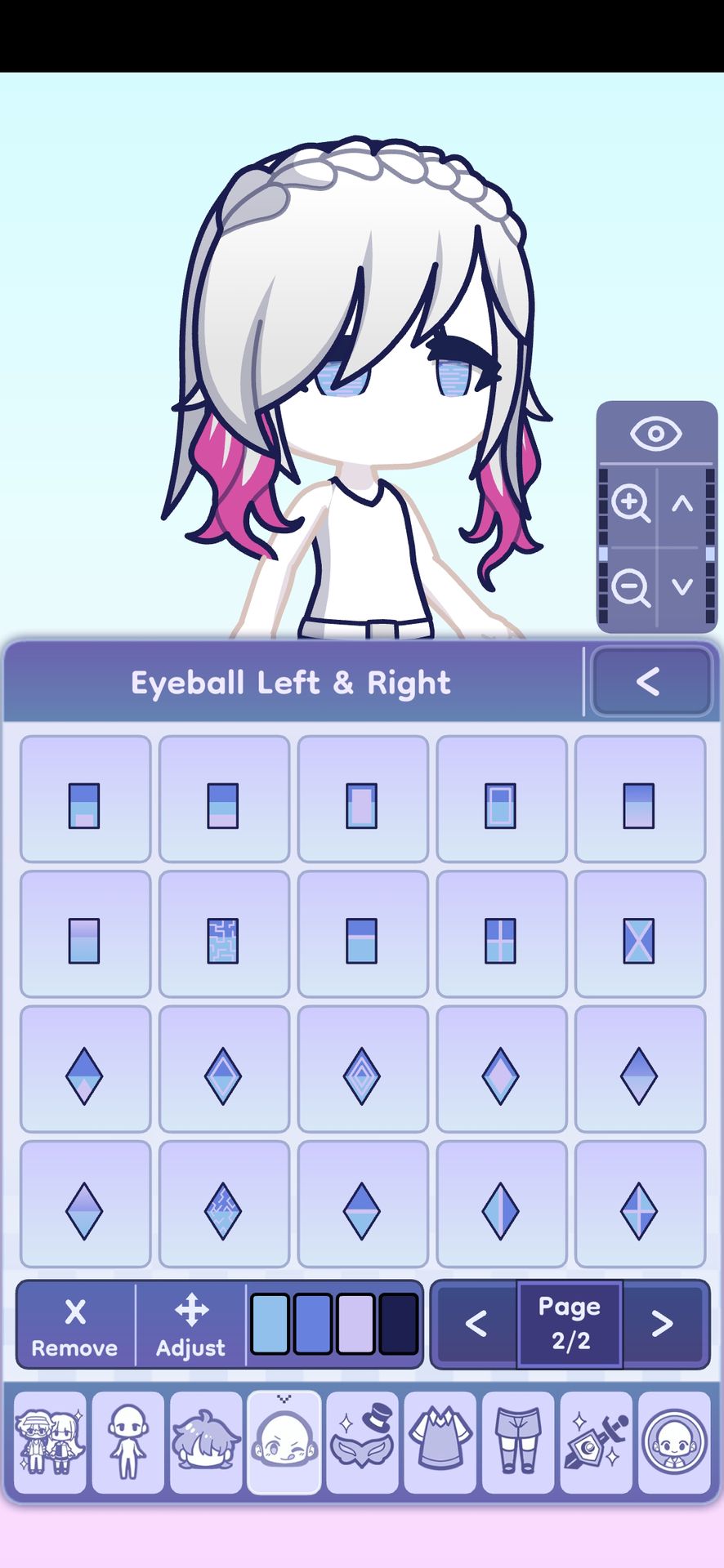Screen dimensions: 724x1568
Task: Zoom in on the character
Action: point(630,503)
